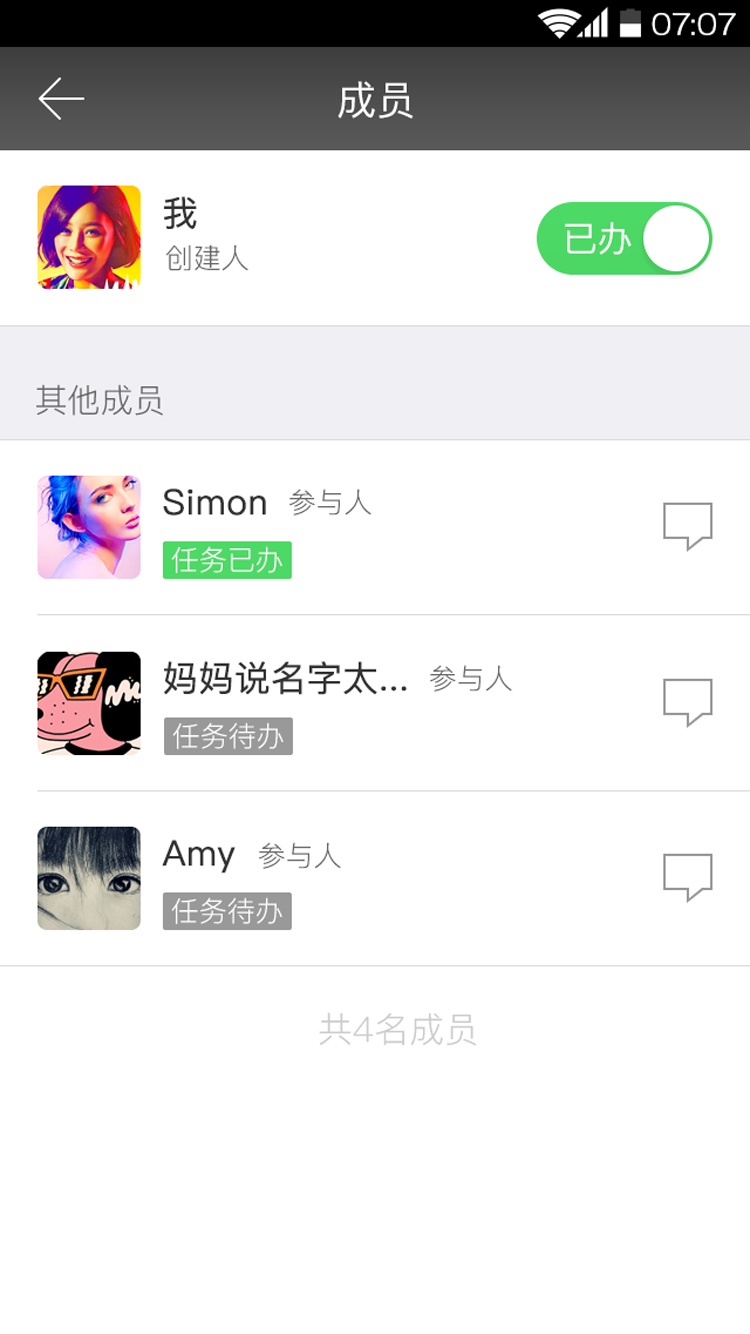This screenshot has width=750, height=1334.
Task: Tap Simon's 任务已办 status badge
Action: [226, 561]
